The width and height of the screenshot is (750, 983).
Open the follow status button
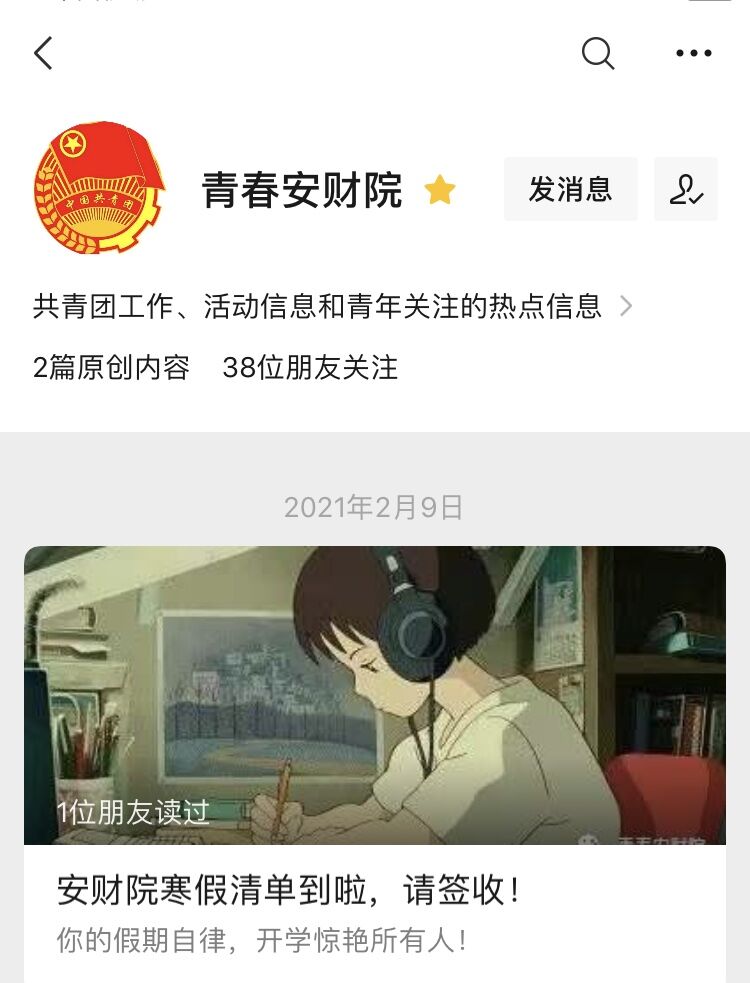686,189
